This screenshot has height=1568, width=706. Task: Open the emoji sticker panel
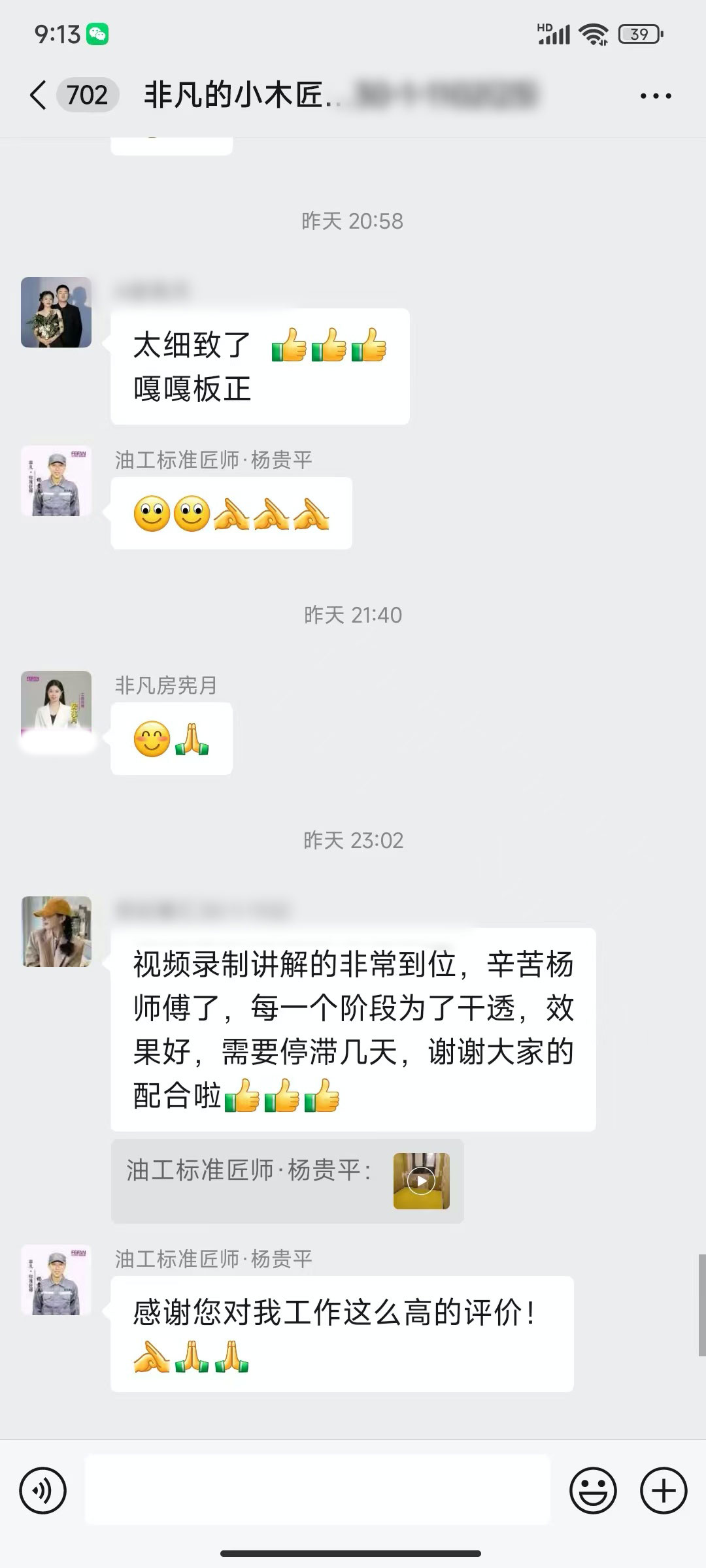pos(593,1491)
